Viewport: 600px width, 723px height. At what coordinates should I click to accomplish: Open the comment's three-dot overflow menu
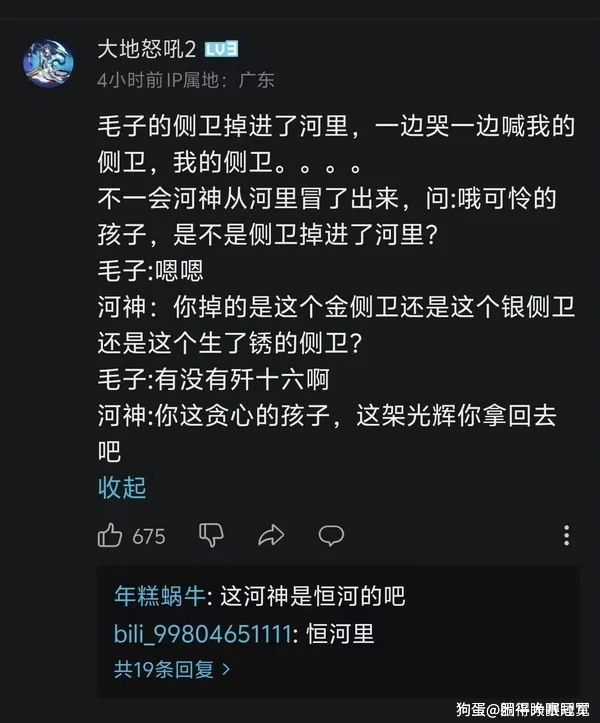point(567,536)
